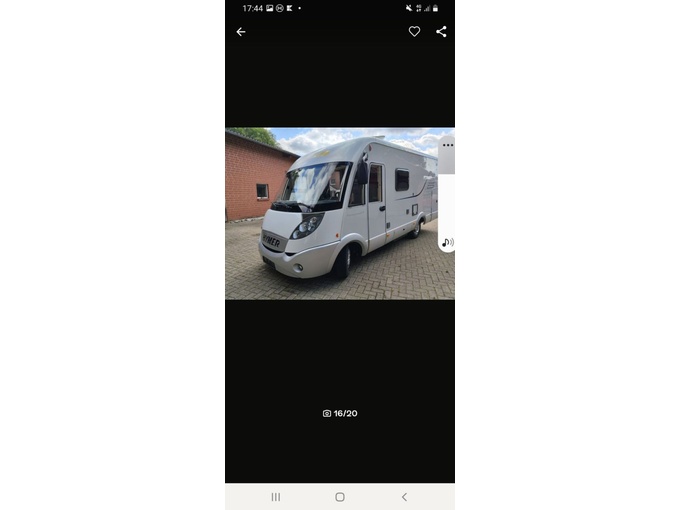Open the side panel three-dot handle
Viewport: 680px width, 510px height.
point(447,146)
